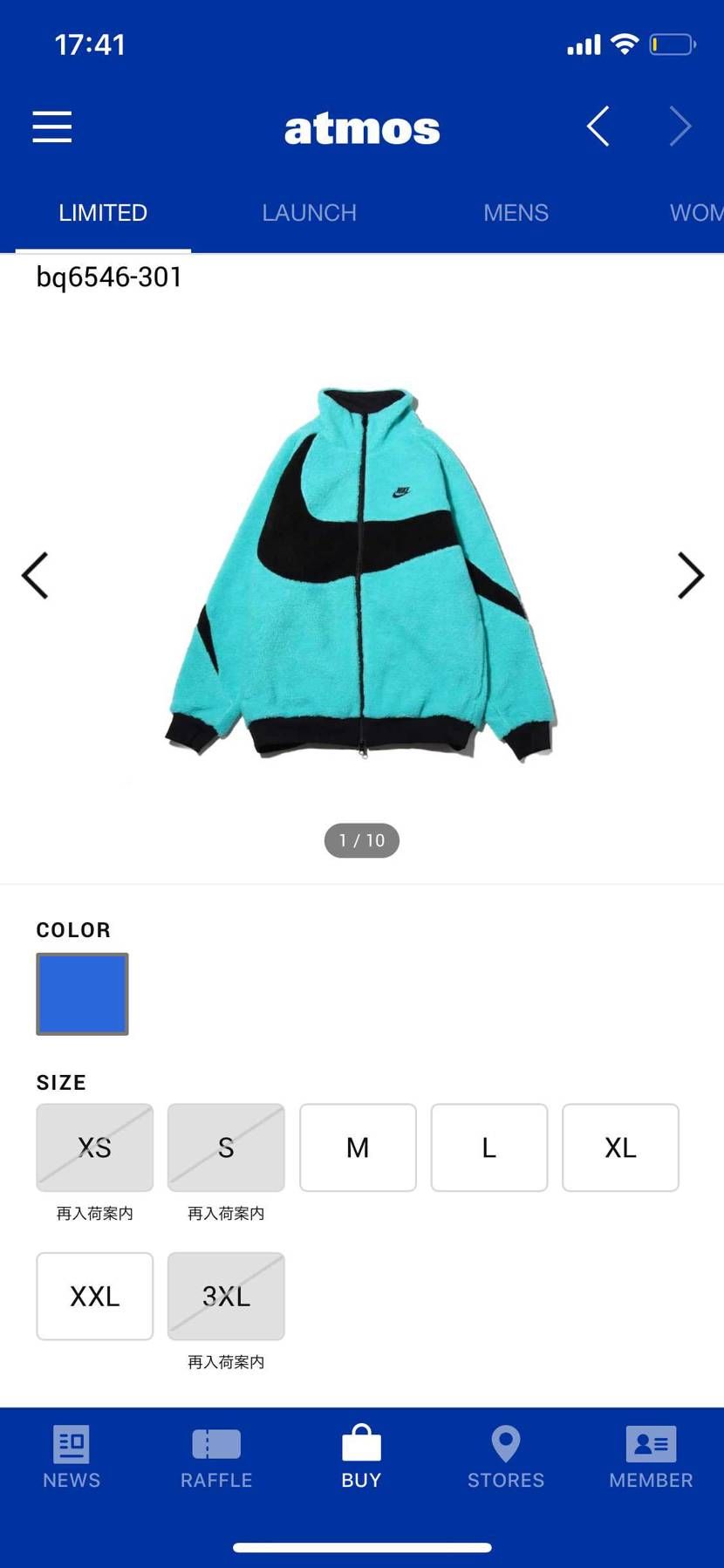Go back using the header back arrow

(598, 127)
